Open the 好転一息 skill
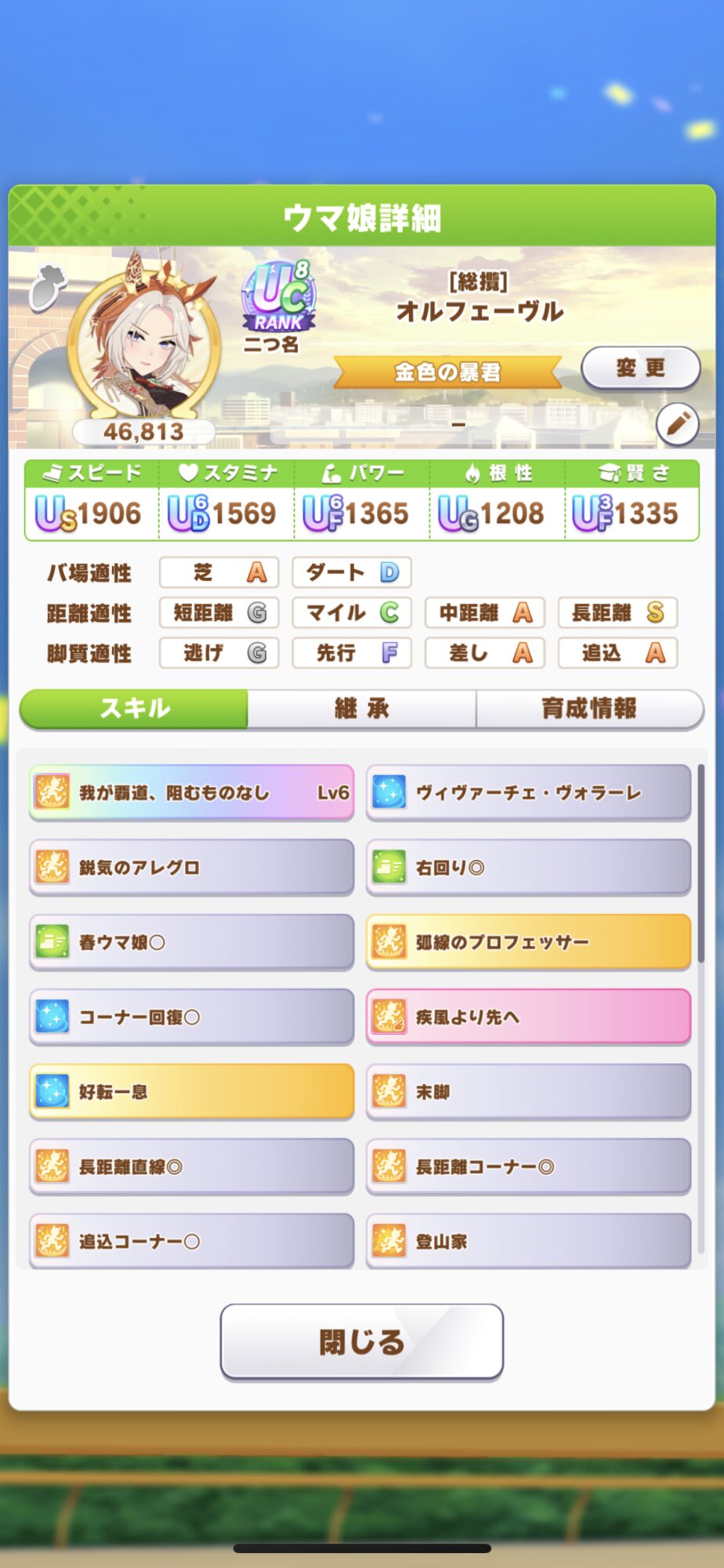The width and height of the screenshot is (724, 1568). [191, 1091]
